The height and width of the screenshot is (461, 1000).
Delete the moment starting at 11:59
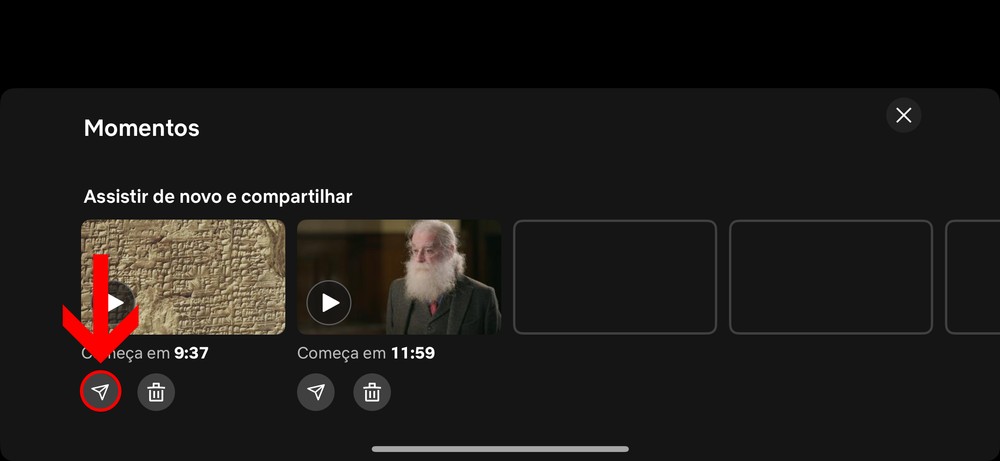[x=372, y=392]
